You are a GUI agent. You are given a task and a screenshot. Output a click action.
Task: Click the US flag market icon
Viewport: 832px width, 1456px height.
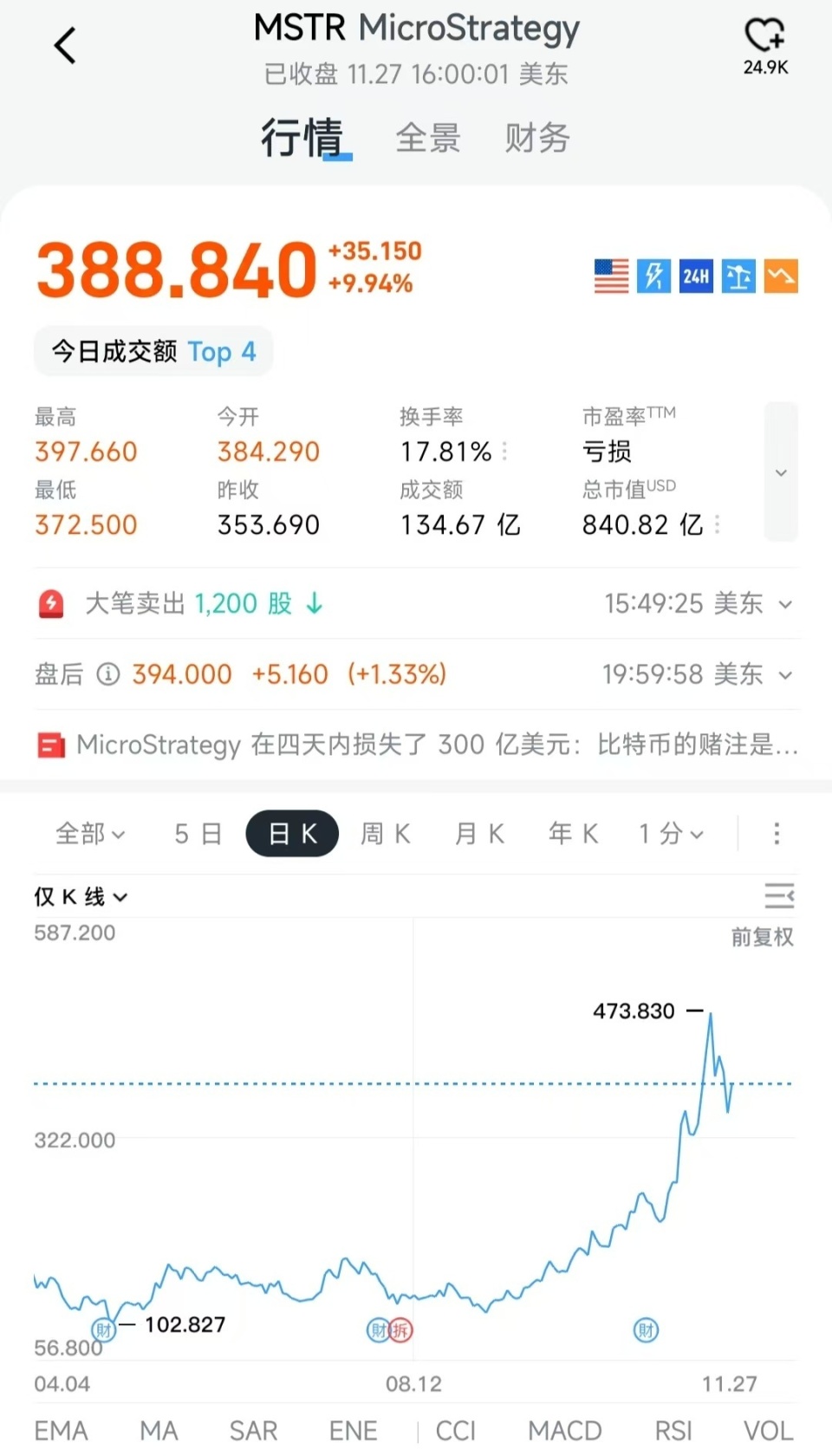point(612,276)
